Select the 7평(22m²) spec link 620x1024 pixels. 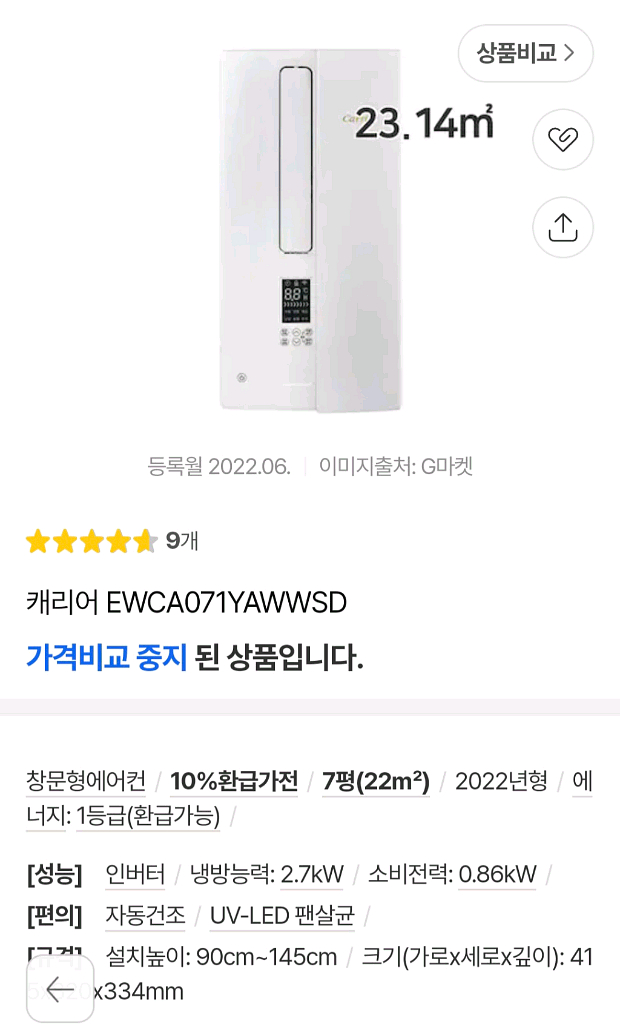coord(376,781)
